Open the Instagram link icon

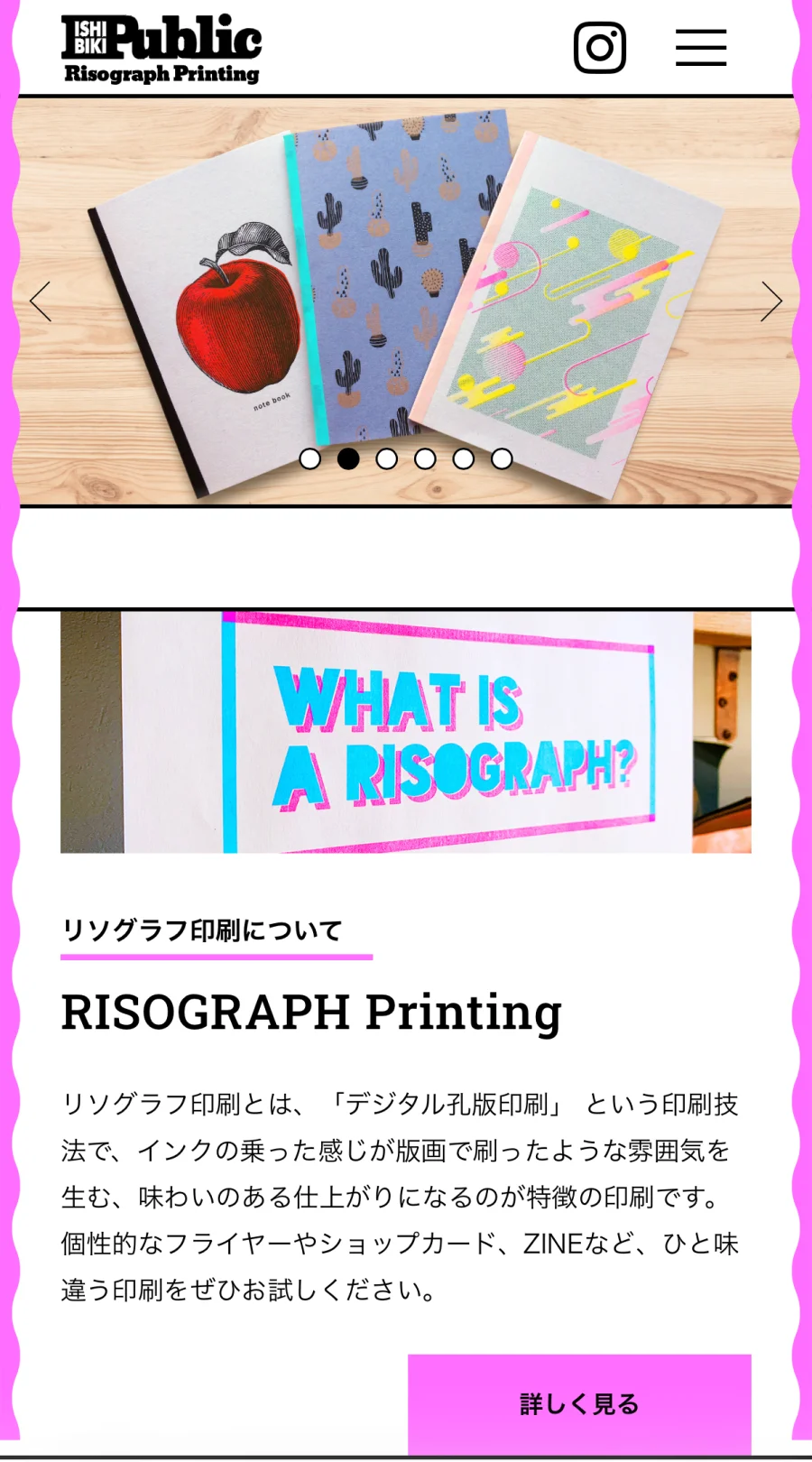pyautogui.click(x=600, y=48)
